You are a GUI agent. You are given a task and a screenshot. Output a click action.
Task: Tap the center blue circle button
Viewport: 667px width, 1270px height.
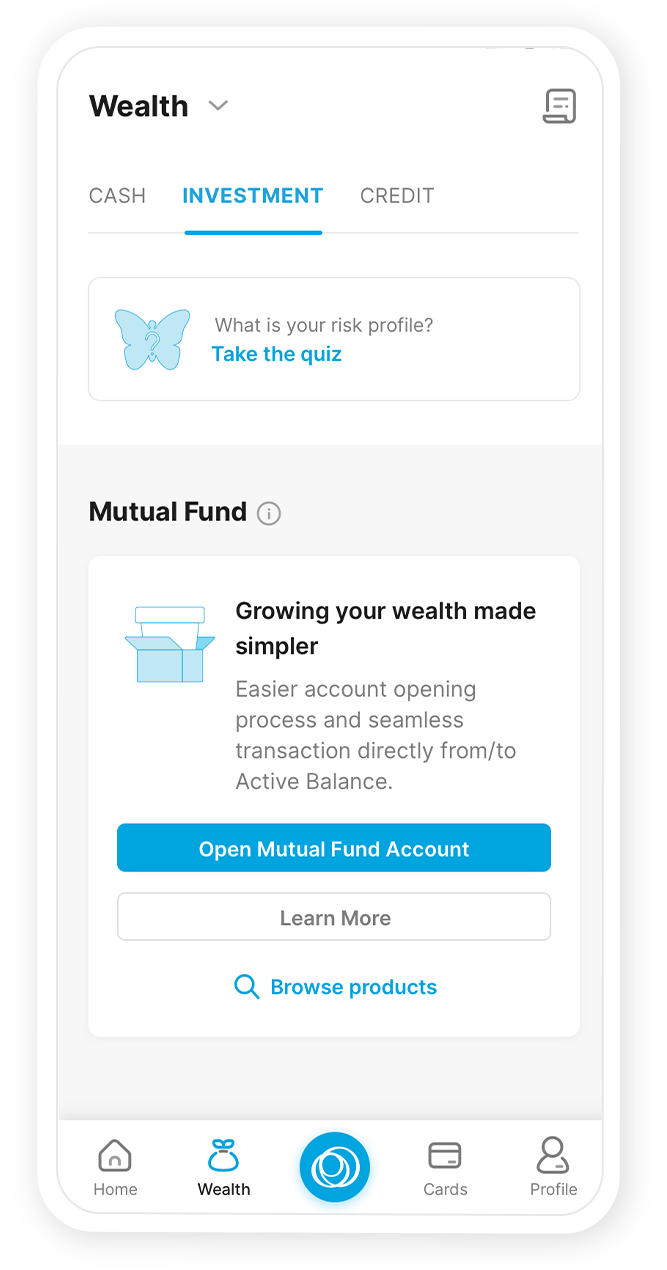pyautogui.click(x=334, y=1167)
